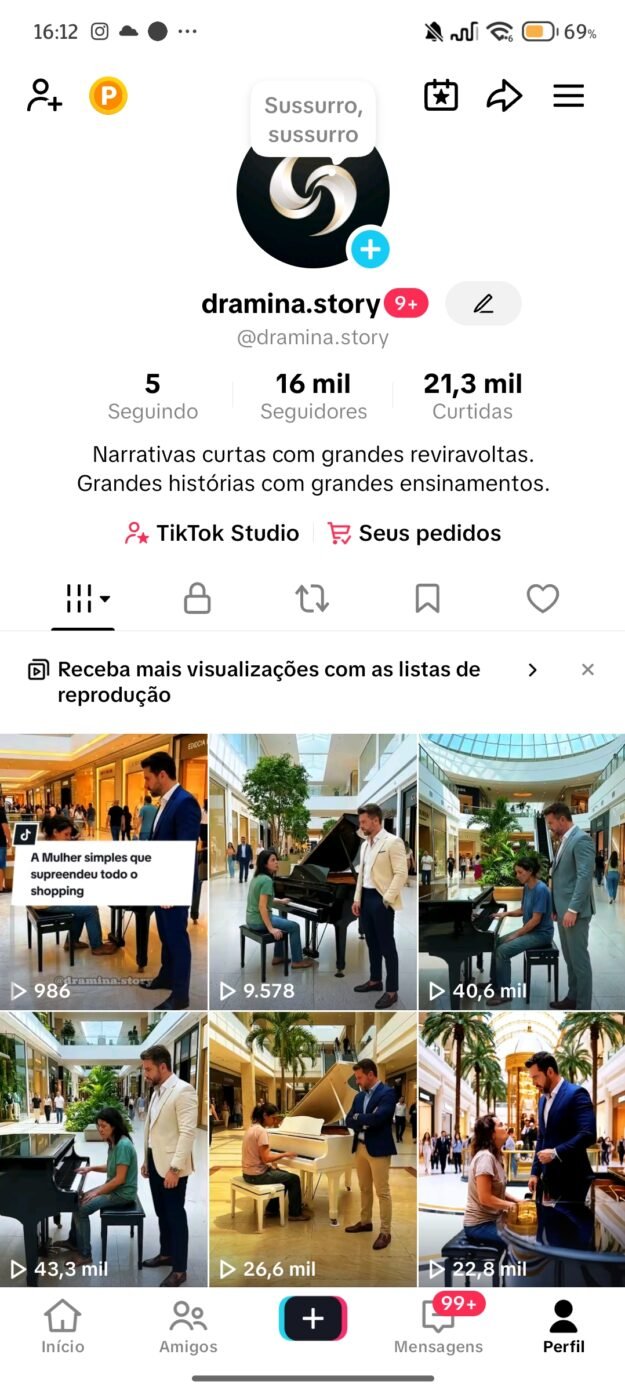Go to the Início tab
Screen dimensions: 625x1391
(x=63, y=1326)
